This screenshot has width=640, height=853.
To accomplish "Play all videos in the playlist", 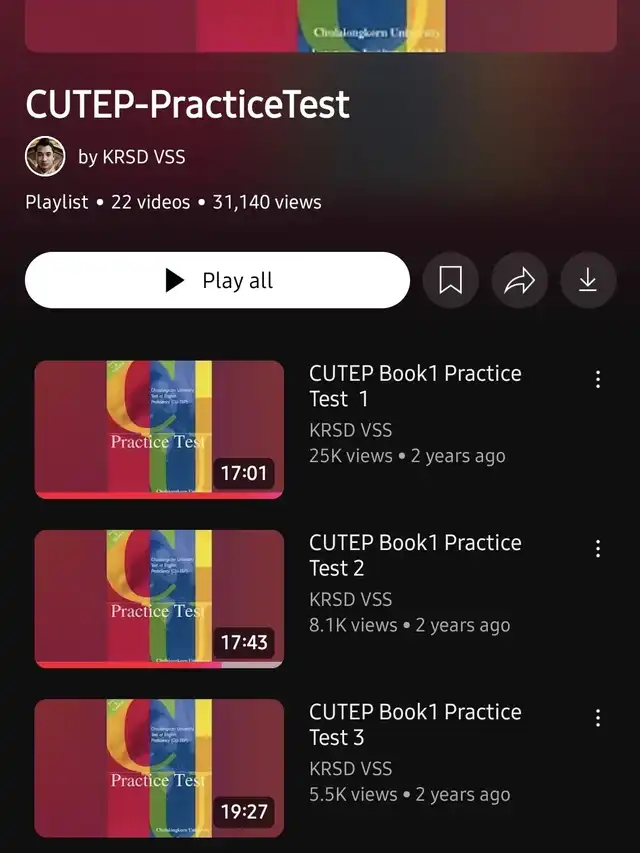I will [x=217, y=281].
